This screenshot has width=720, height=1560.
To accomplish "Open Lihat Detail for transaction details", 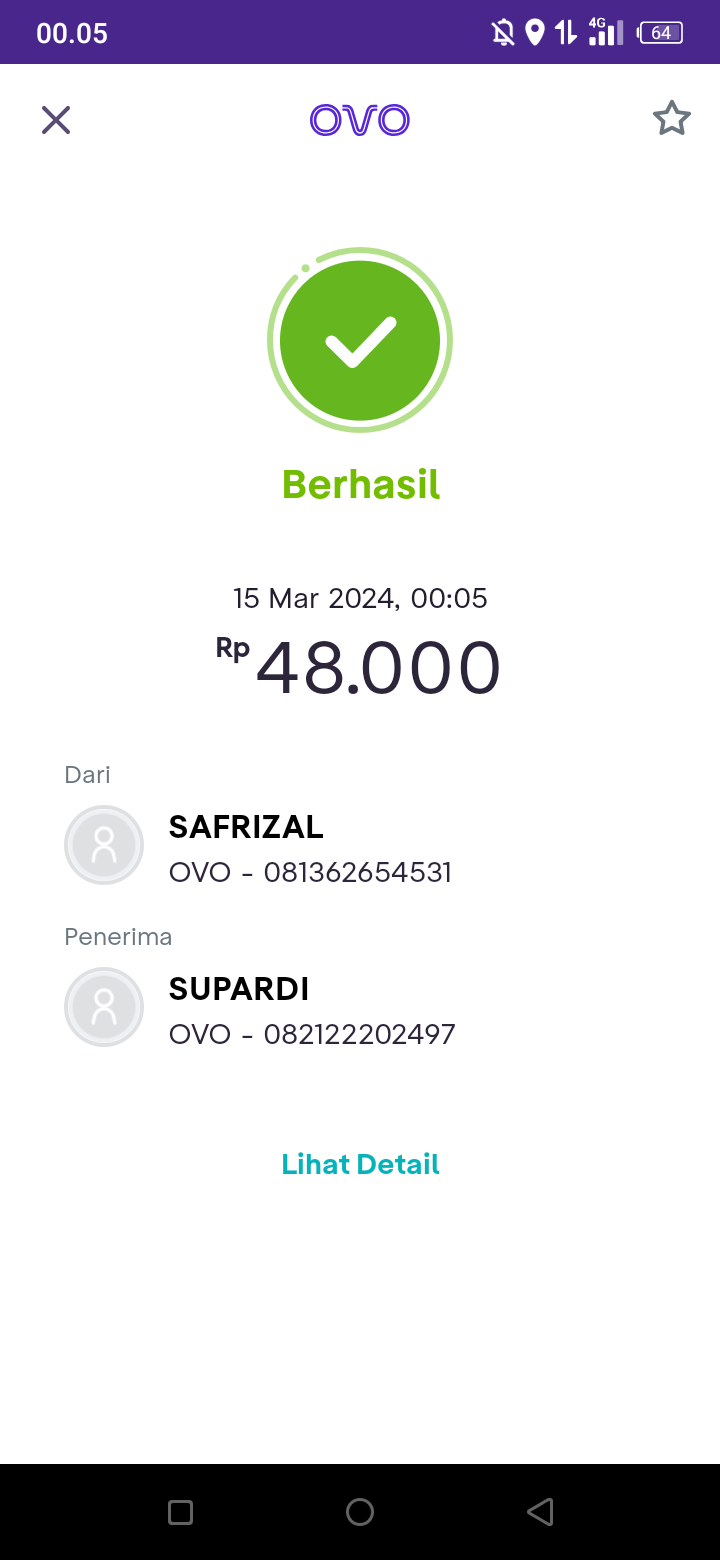I will pyautogui.click(x=360, y=1164).
